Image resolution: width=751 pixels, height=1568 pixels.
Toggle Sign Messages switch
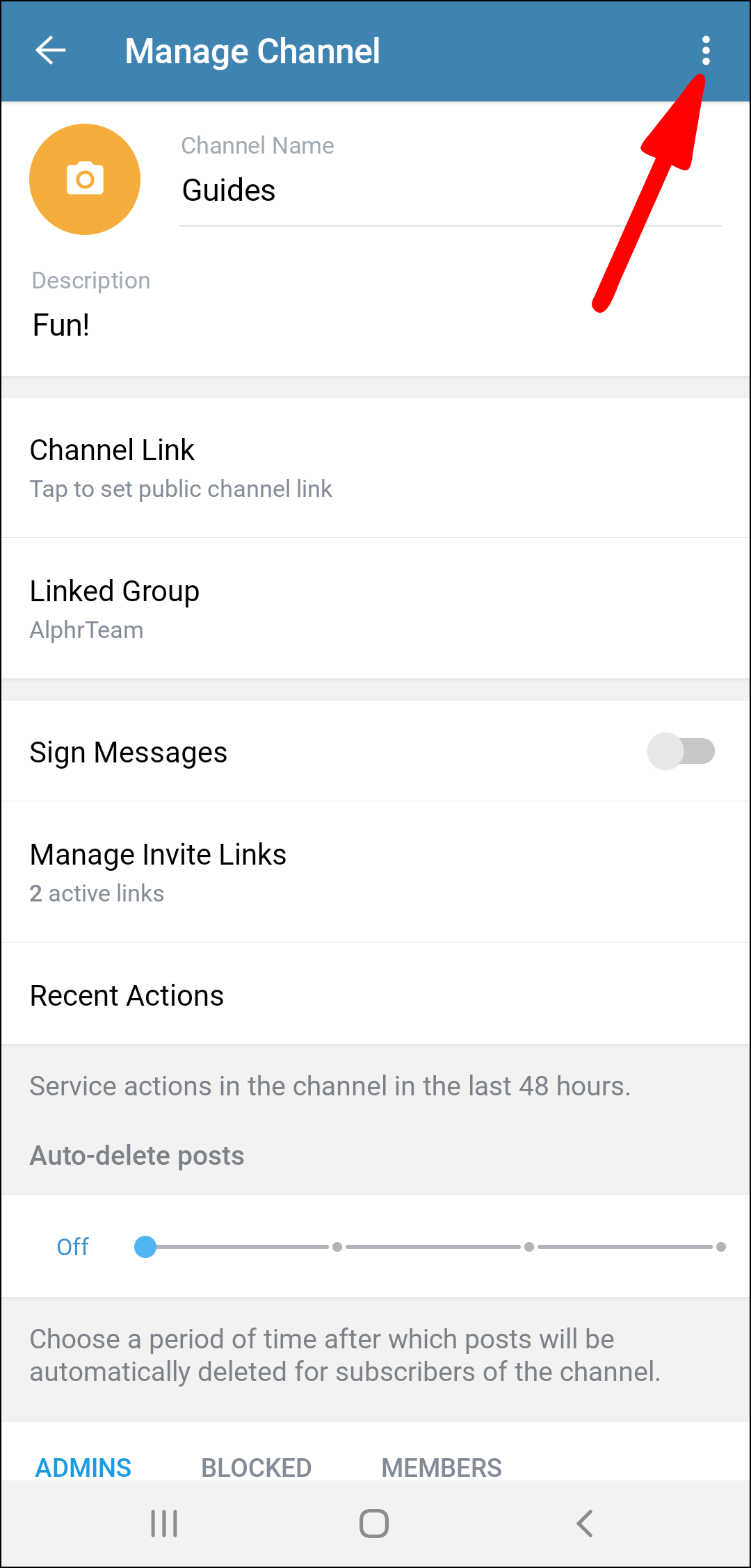(681, 751)
